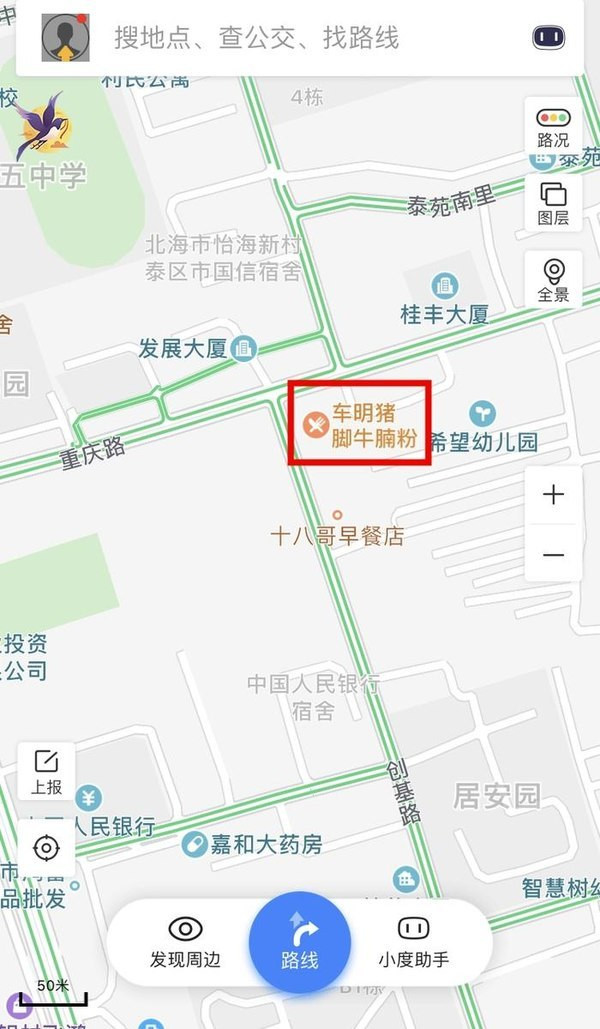Open 小度助手 voice assistant
Image resolution: width=600 pixels, height=1029 pixels.
click(x=413, y=942)
